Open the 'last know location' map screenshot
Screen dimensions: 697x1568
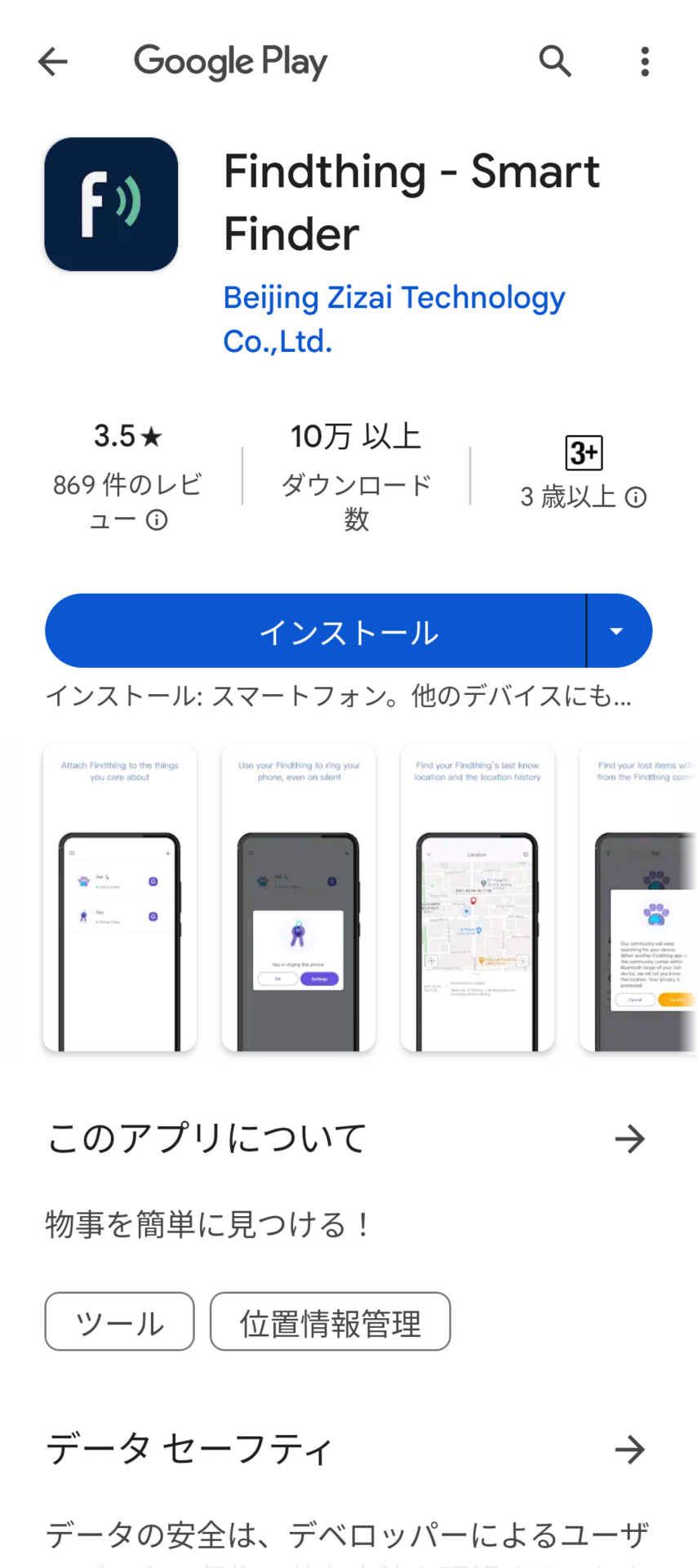pos(477,897)
